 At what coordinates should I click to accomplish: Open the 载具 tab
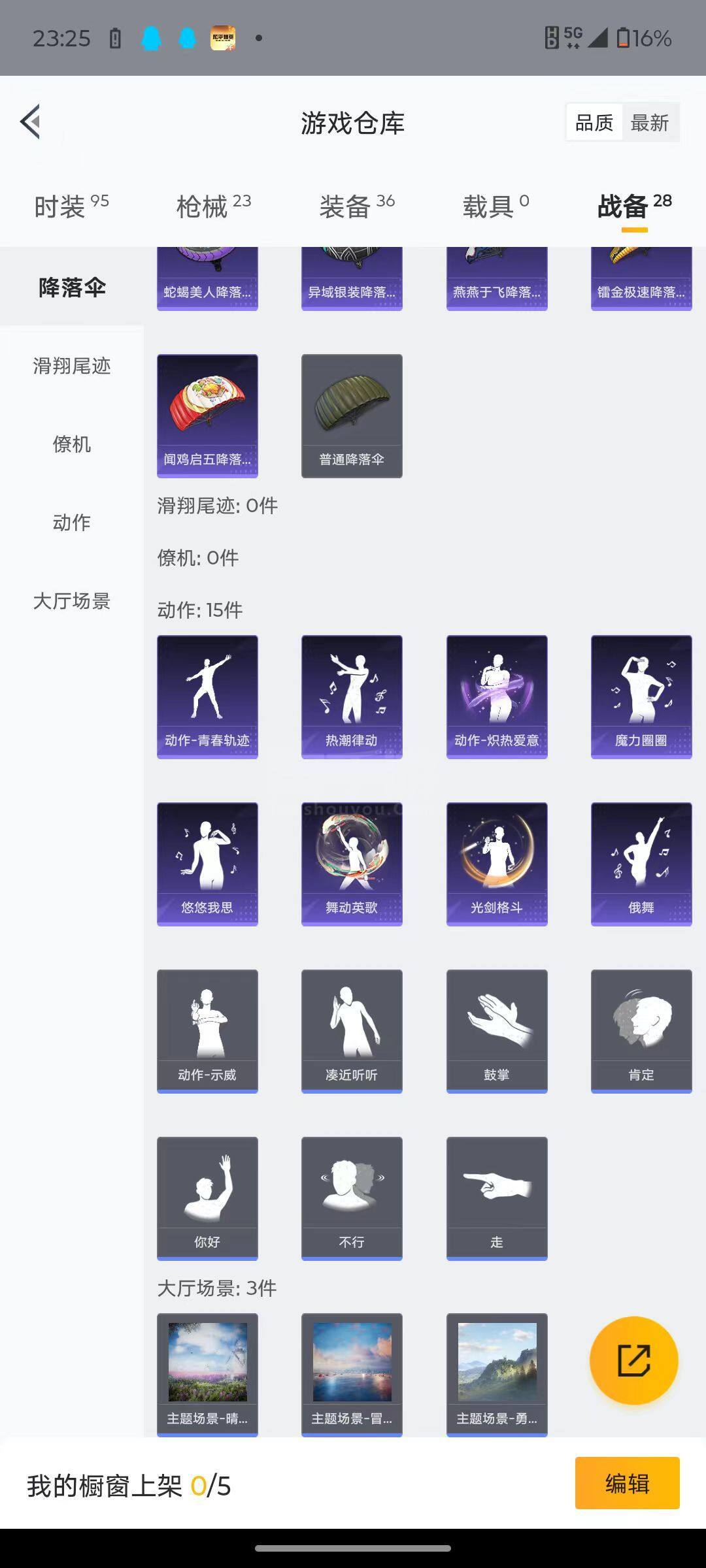496,207
